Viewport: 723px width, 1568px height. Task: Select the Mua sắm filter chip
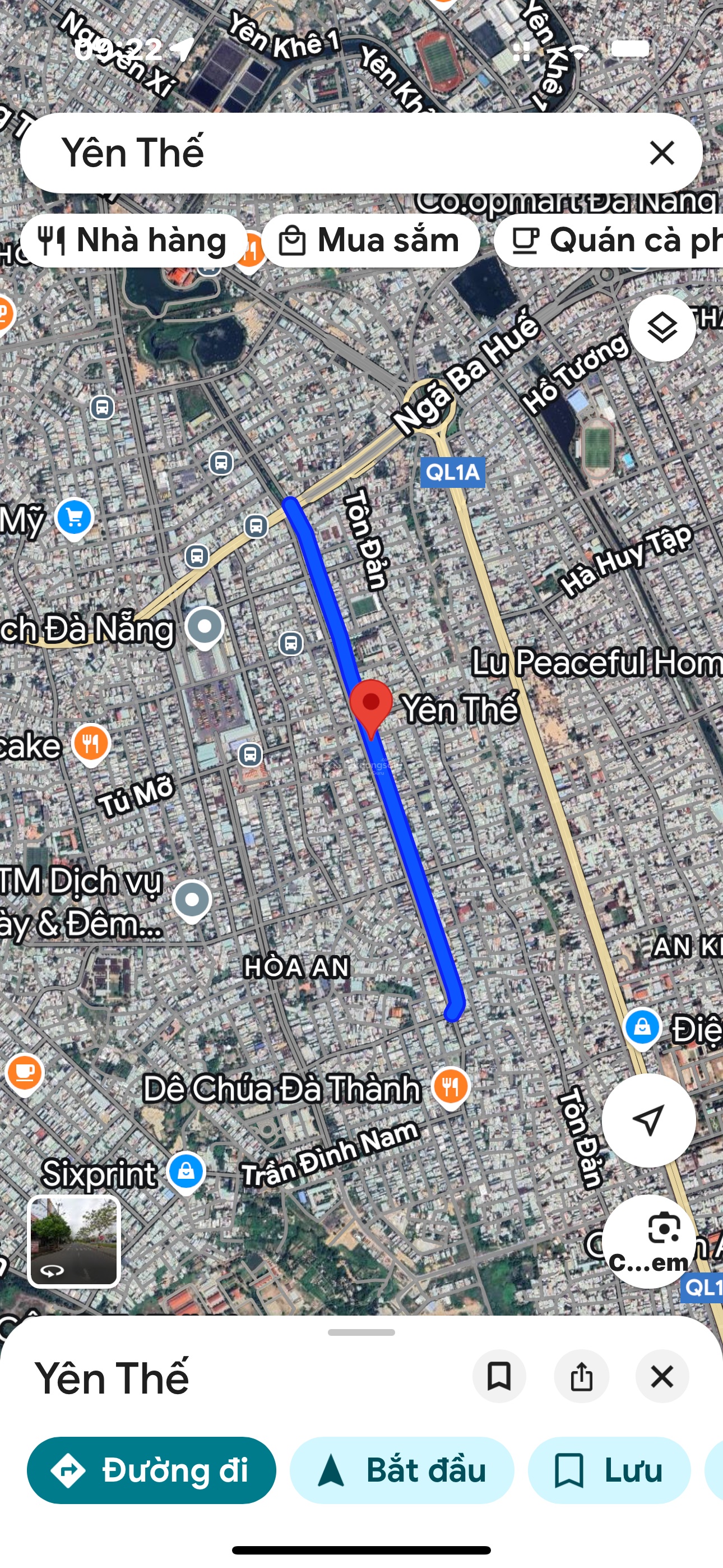click(x=370, y=241)
